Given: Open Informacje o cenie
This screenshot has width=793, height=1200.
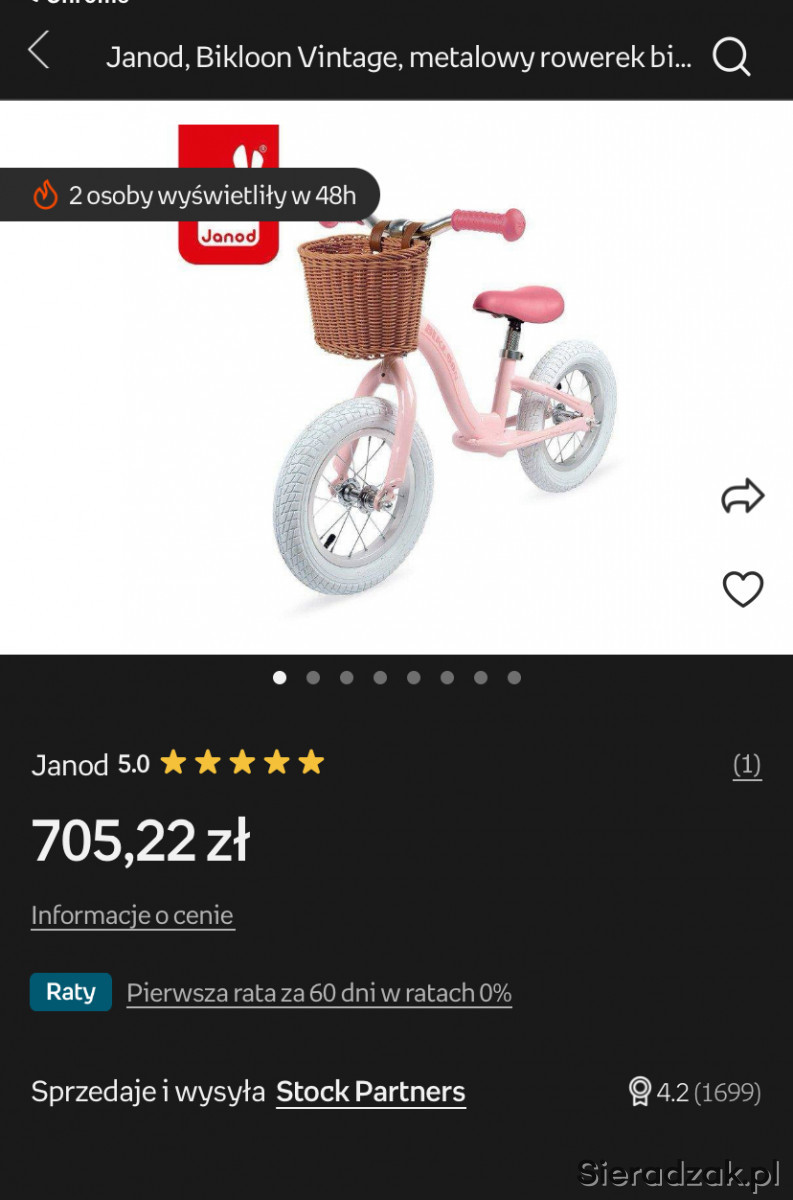Looking at the screenshot, I should (x=132, y=915).
